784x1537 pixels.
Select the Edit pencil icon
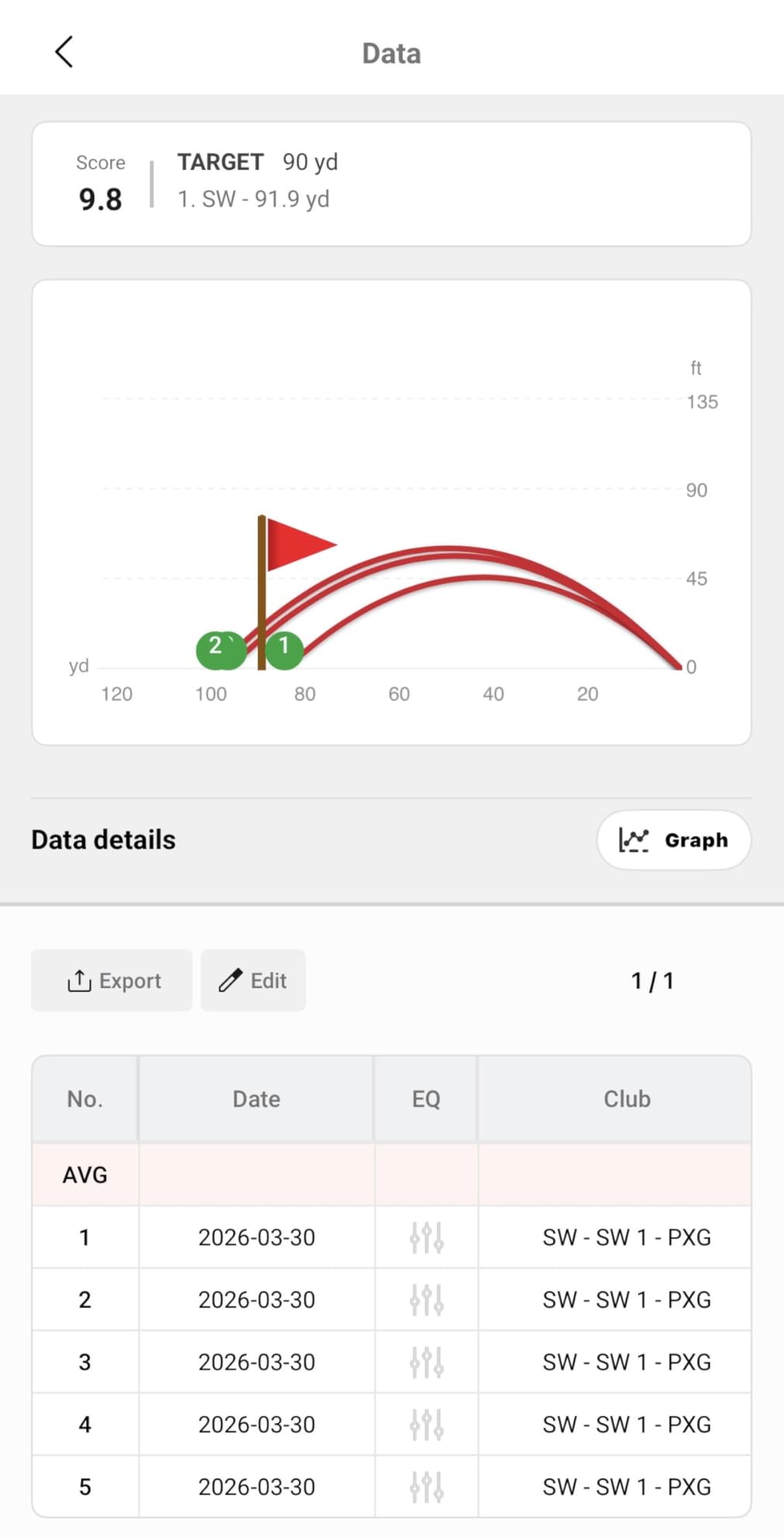pos(231,980)
